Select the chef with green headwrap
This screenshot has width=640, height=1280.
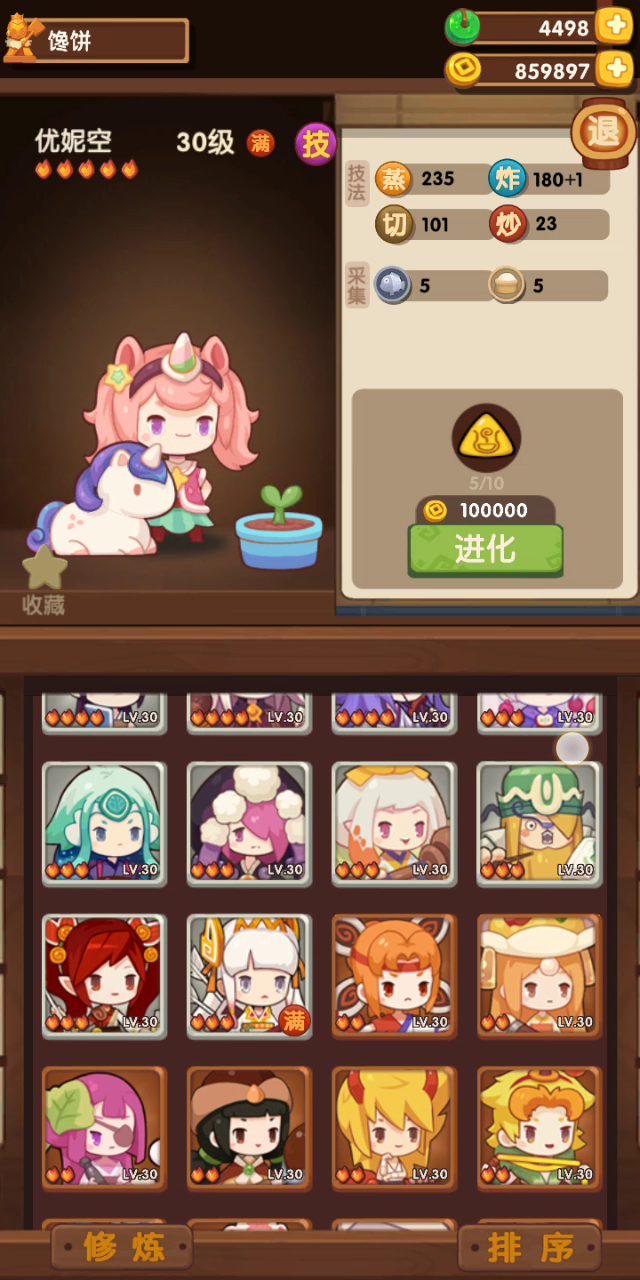point(539,823)
